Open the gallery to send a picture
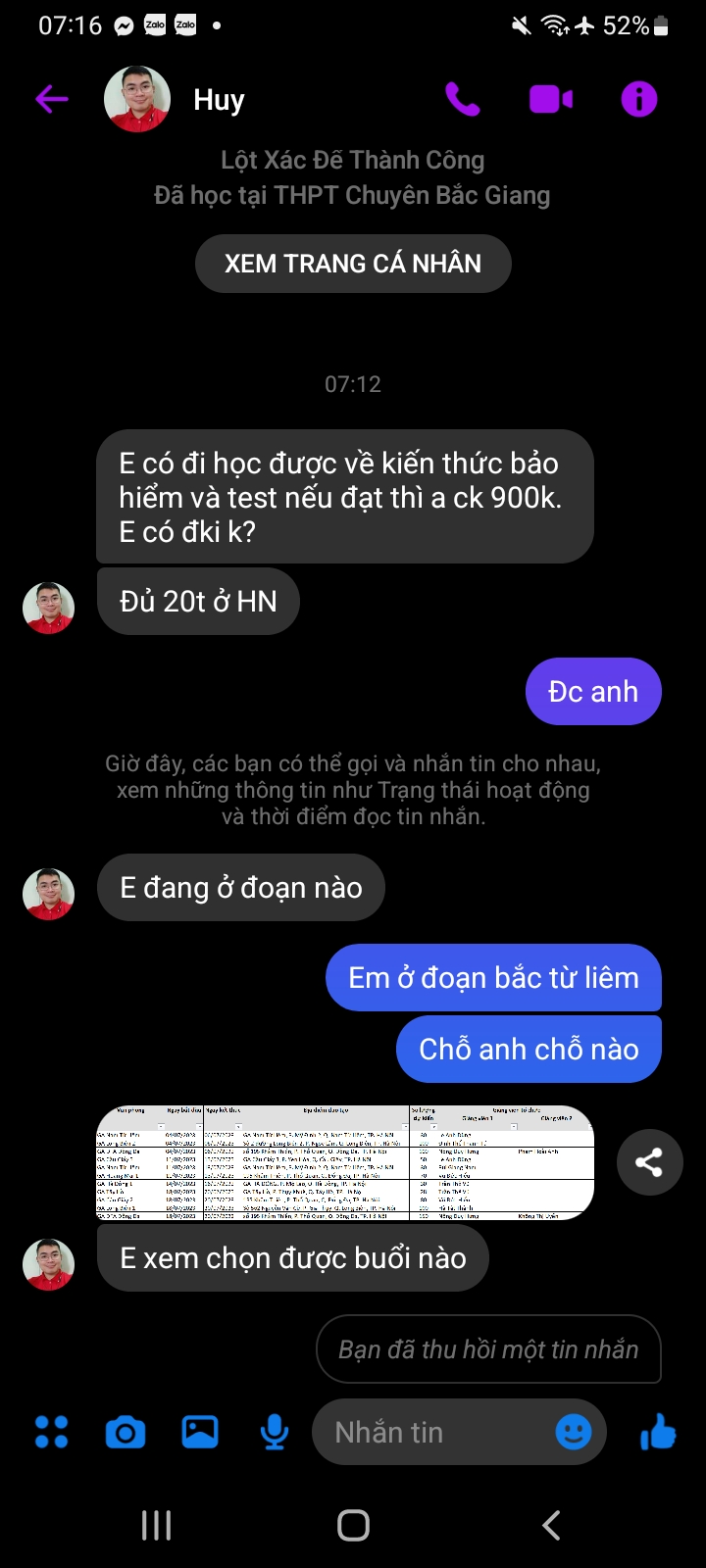Image resolution: width=706 pixels, height=1568 pixels. [x=200, y=1432]
